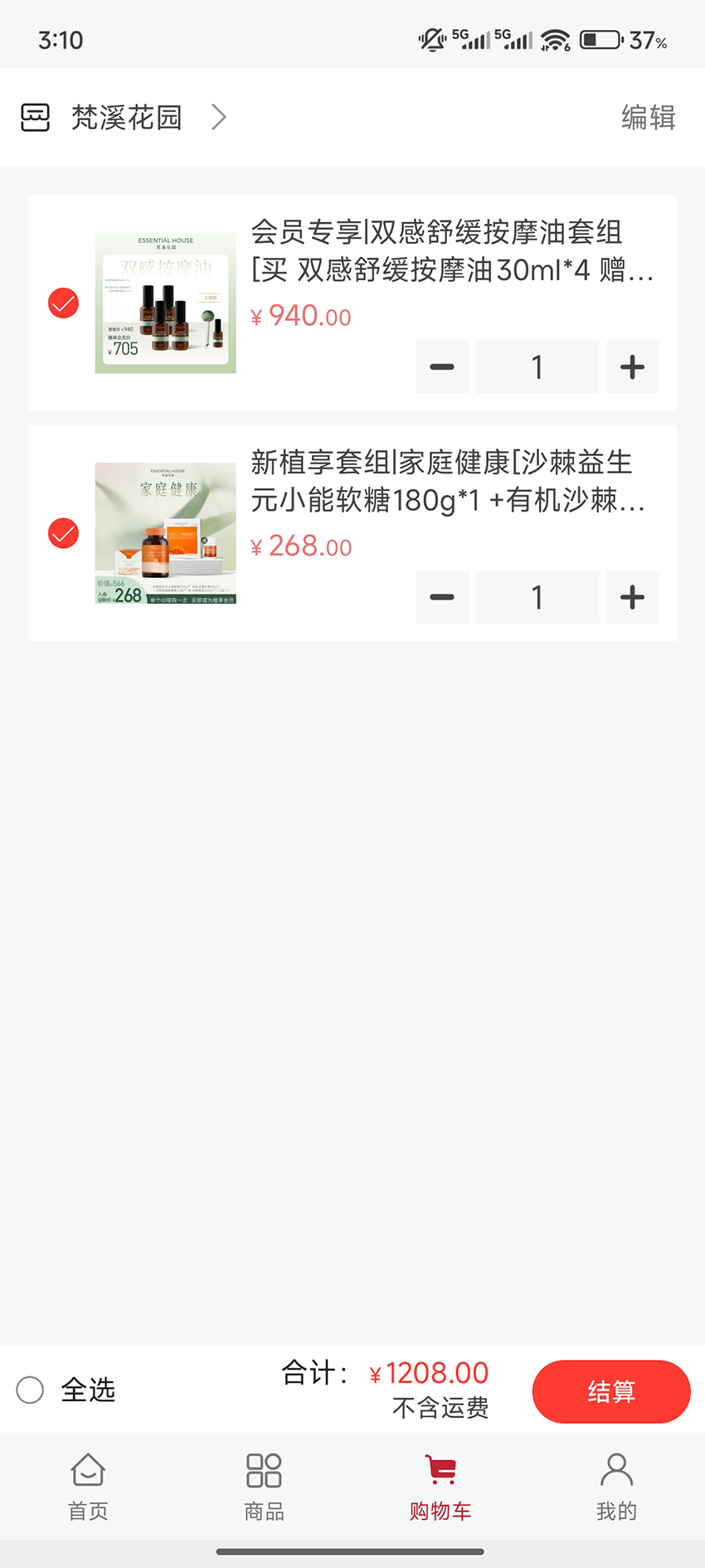
Task: Tap the minus icon for the massage oil set
Action: pyautogui.click(x=442, y=367)
